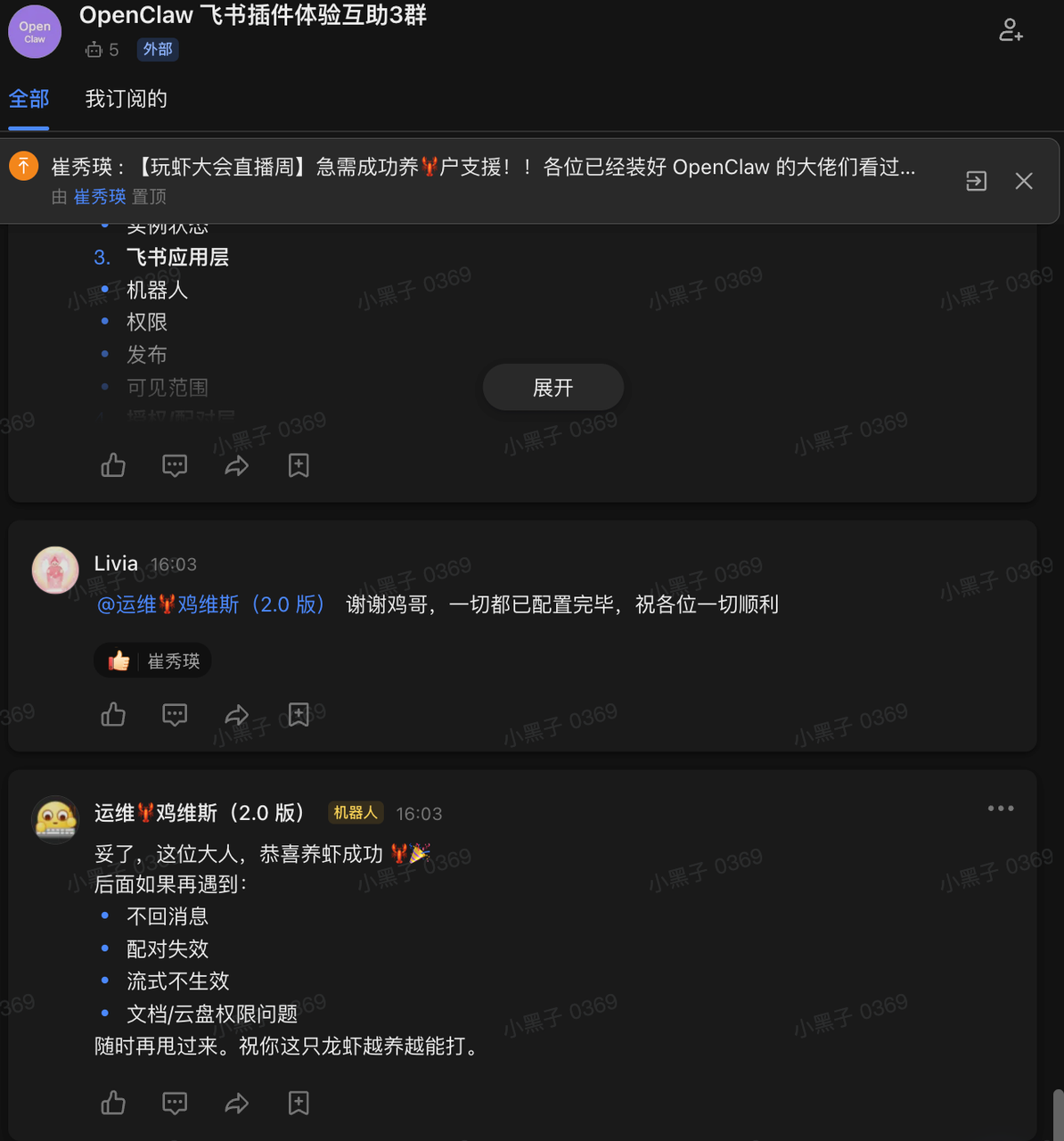Viewport: 1064px width, 1141px height.
Task: Comment on the 运维鸡维斯 bot message
Action: (x=175, y=1104)
